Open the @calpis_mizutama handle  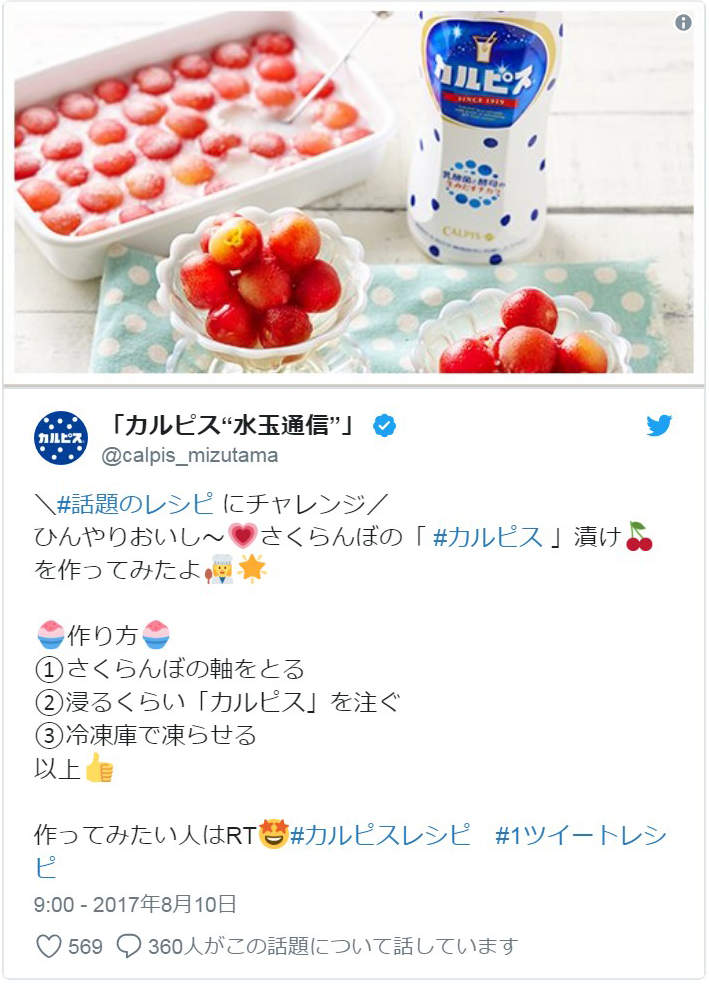click(190, 456)
